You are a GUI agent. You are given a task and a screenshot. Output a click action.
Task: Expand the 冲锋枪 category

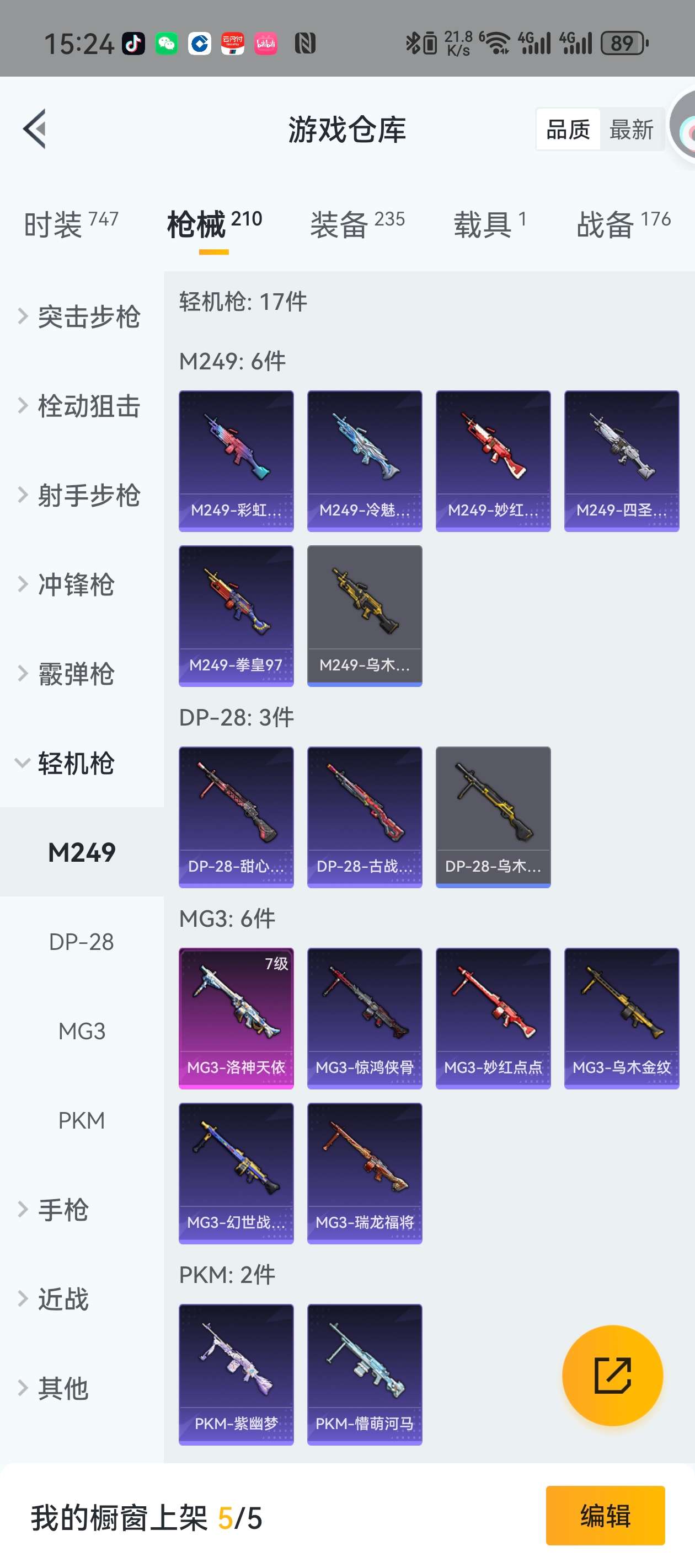tap(76, 584)
